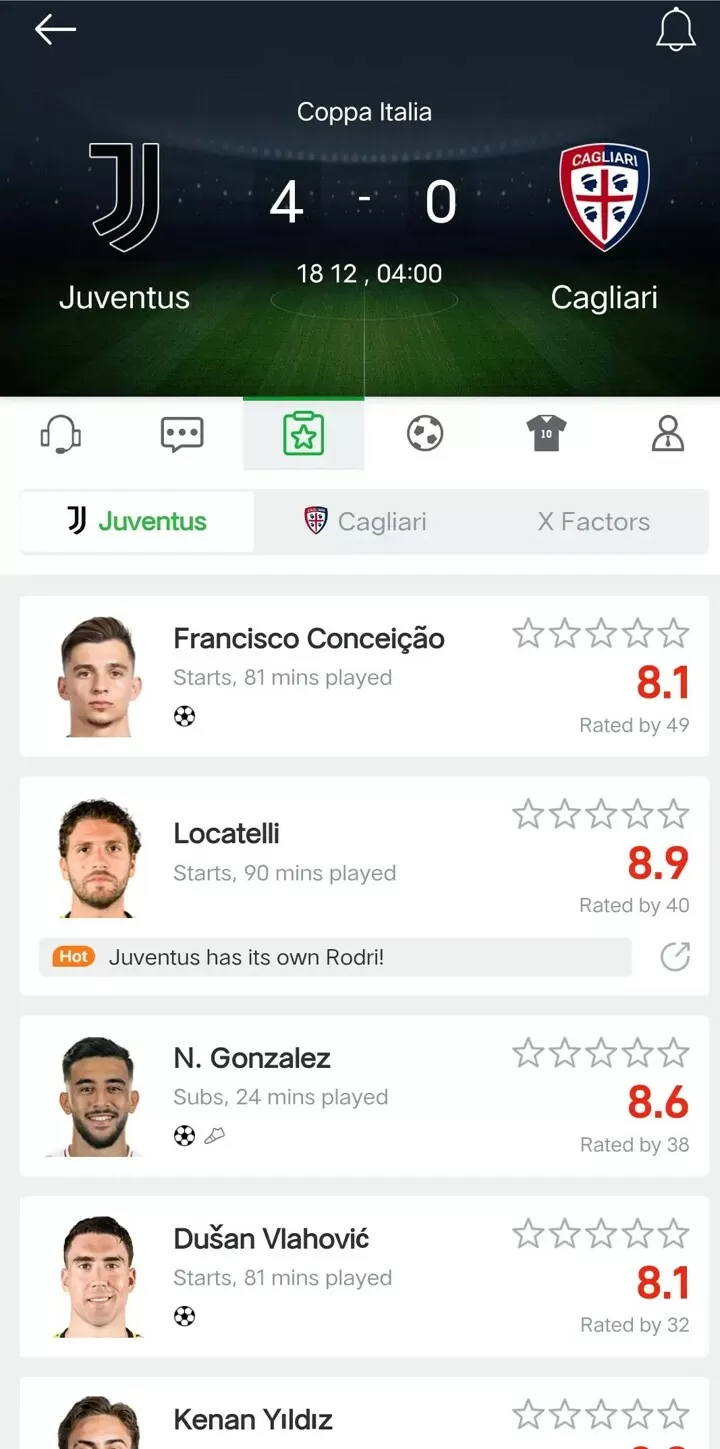Open the chat comments tab
Image resolution: width=720 pixels, height=1449 pixels.
(182, 433)
